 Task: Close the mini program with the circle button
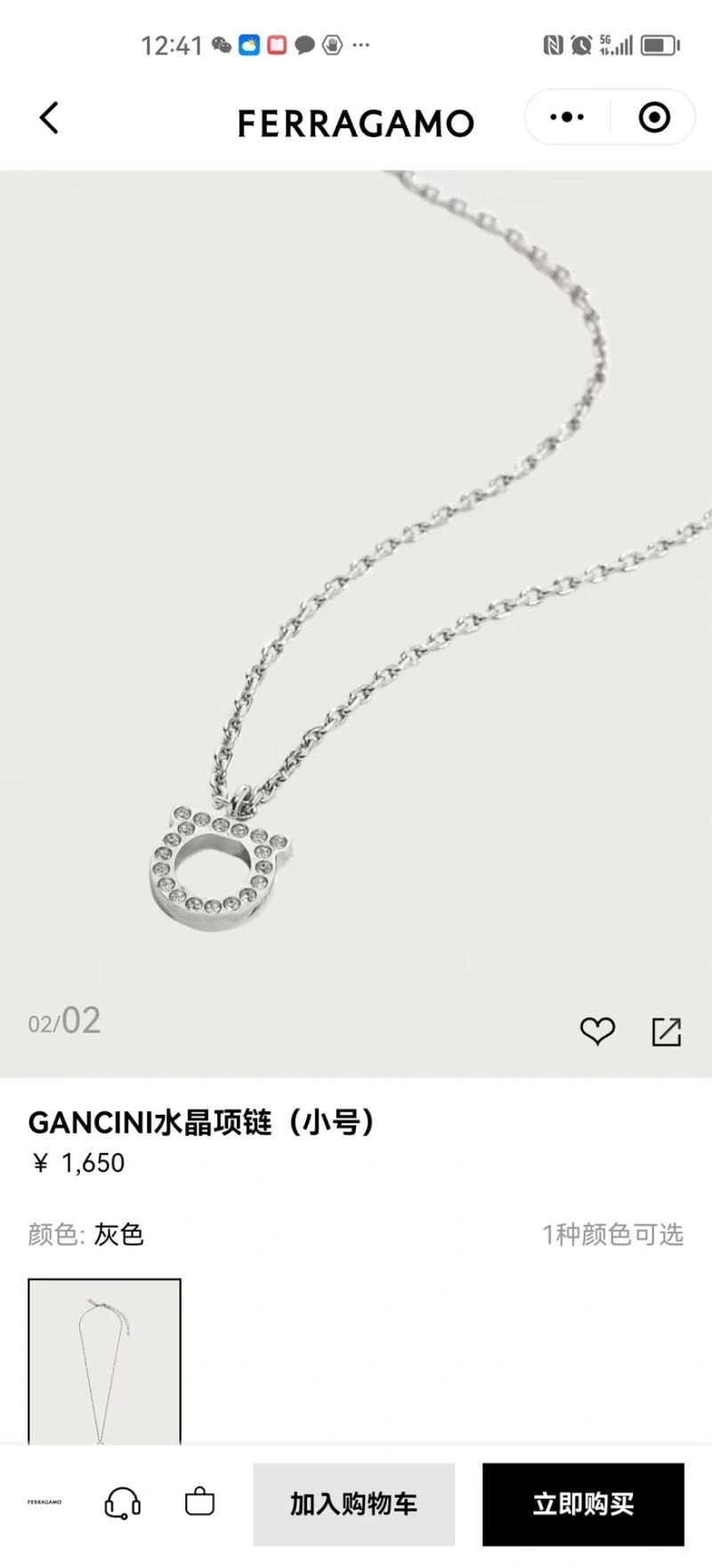point(654,118)
